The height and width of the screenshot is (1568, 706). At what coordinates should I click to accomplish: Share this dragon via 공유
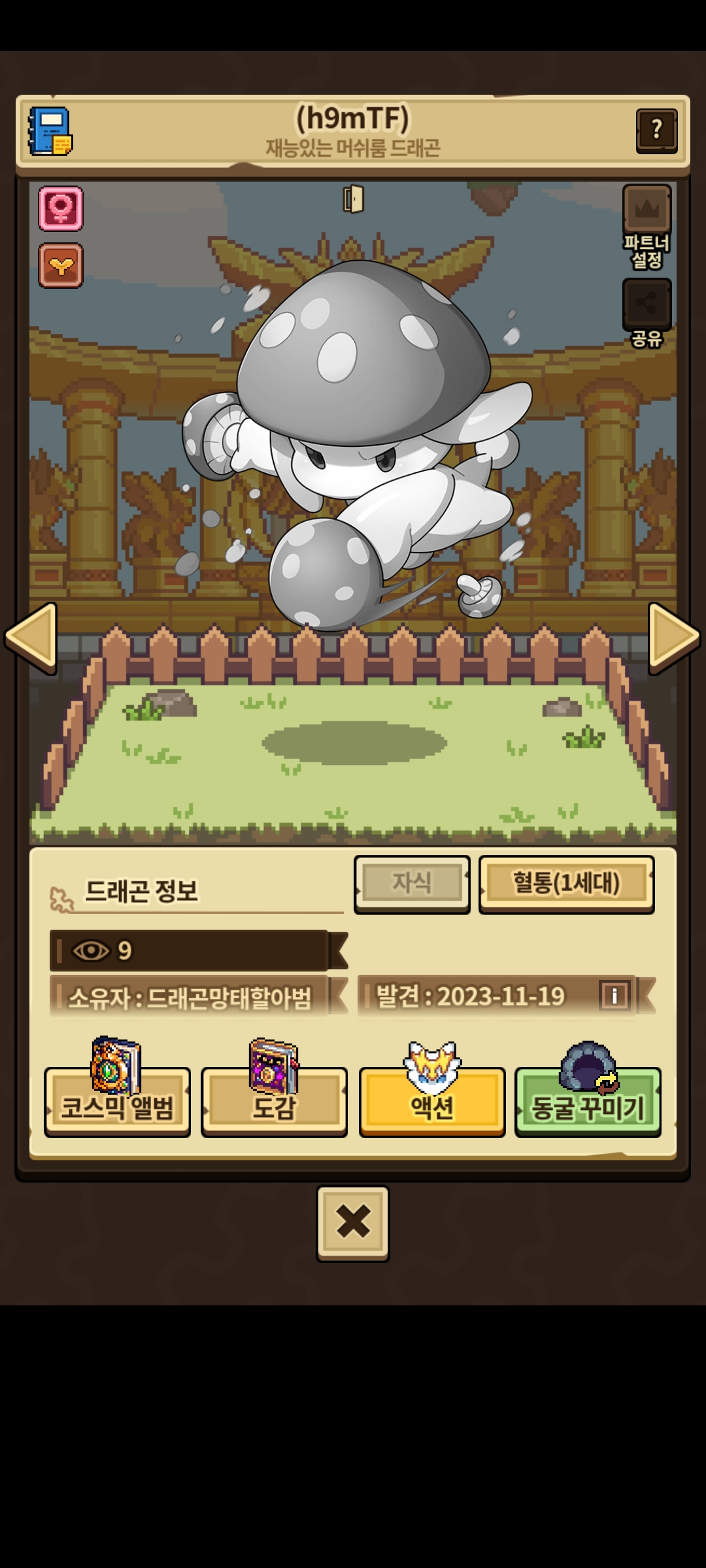point(647,304)
